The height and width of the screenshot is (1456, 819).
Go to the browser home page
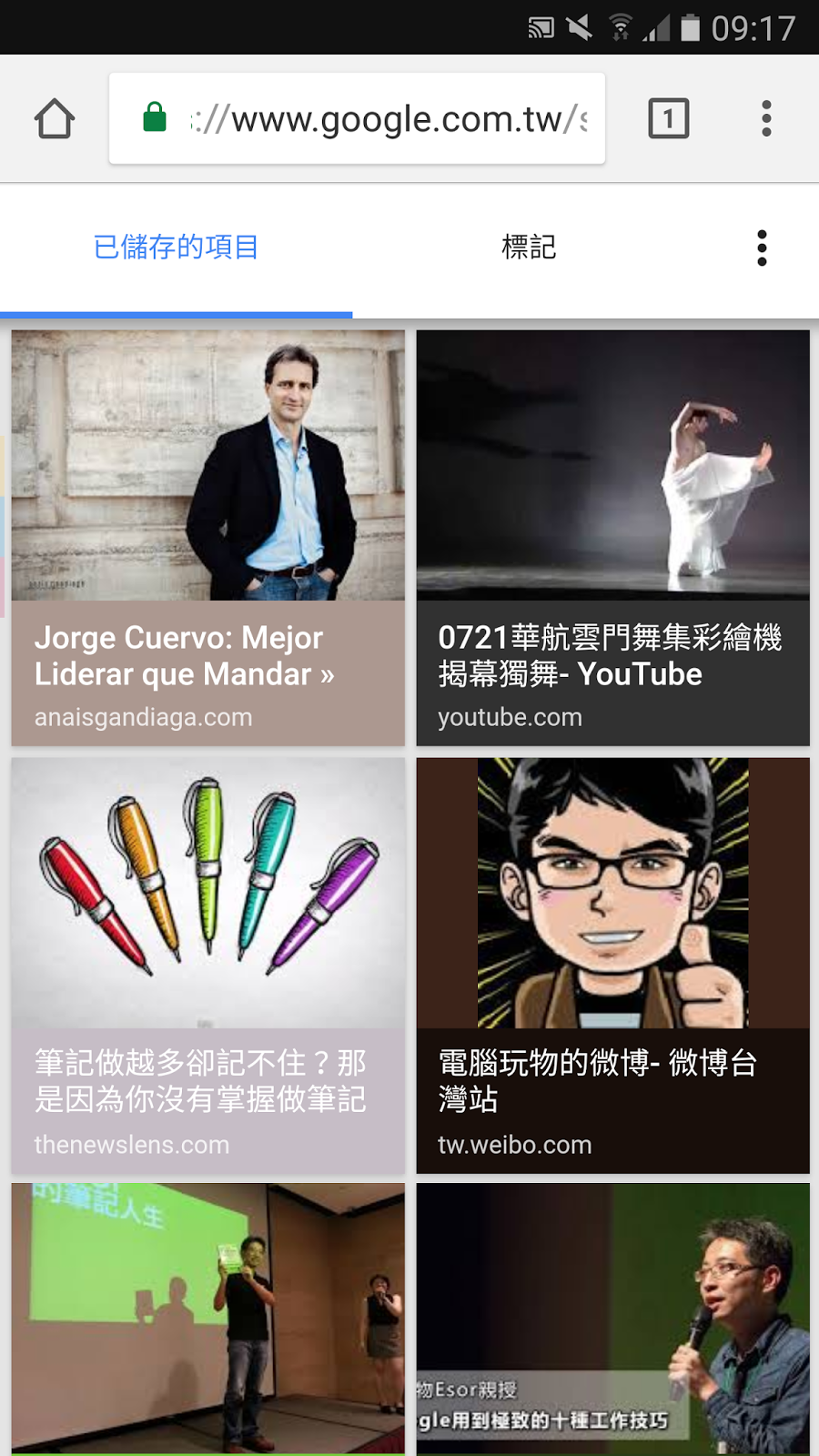55,118
